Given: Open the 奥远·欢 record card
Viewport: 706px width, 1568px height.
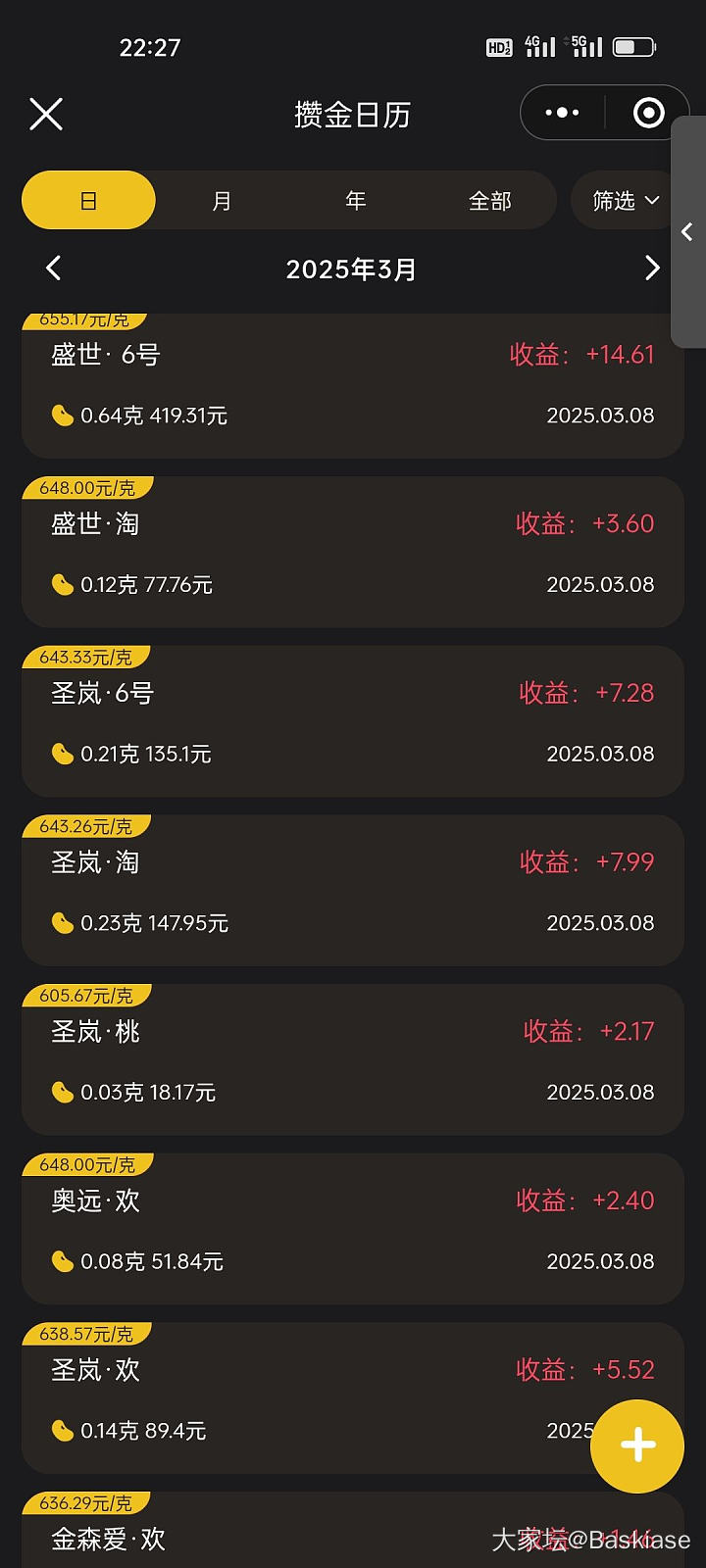Looking at the screenshot, I should pyautogui.click(x=352, y=1231).
